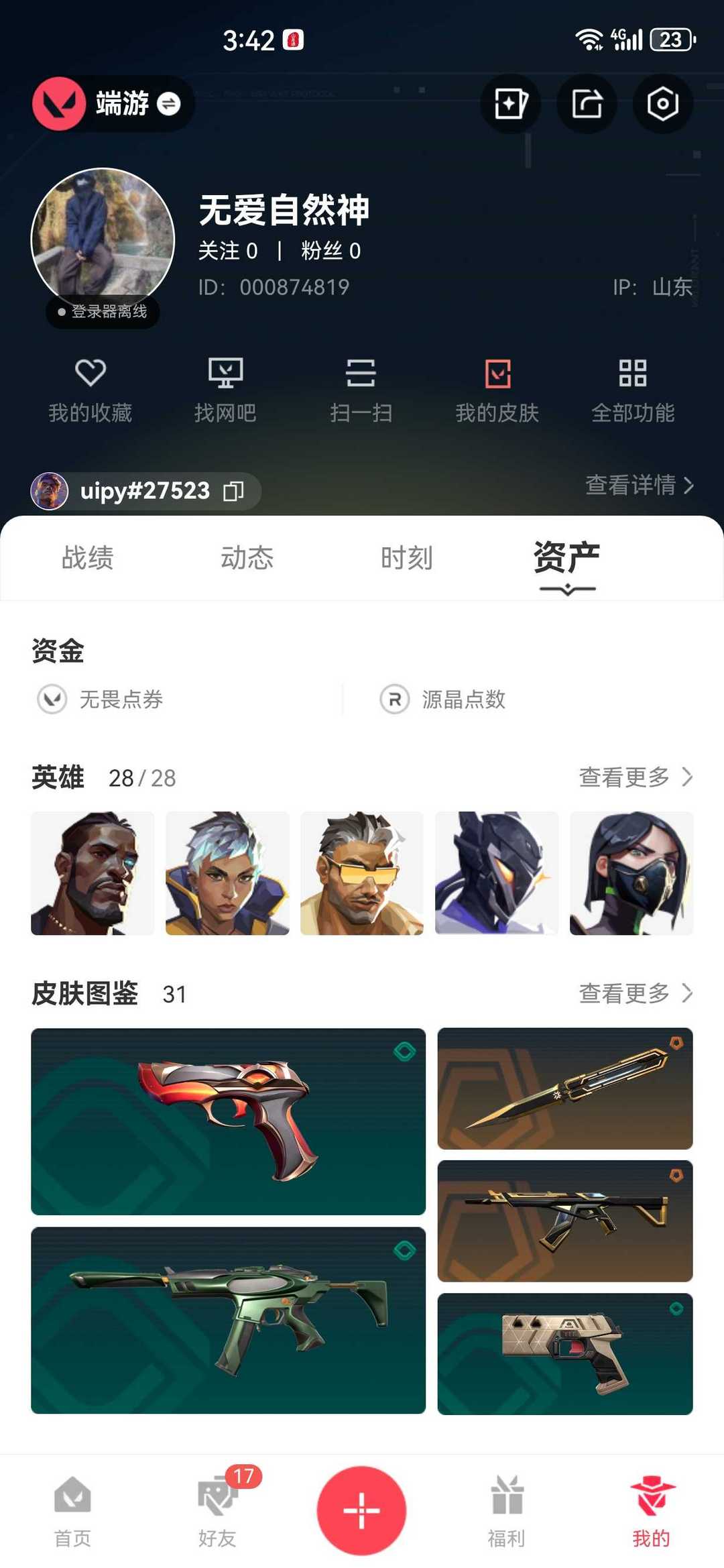Screen dimensions: 724x1568
Task: Share the profile page
Action: pos(587,104)
